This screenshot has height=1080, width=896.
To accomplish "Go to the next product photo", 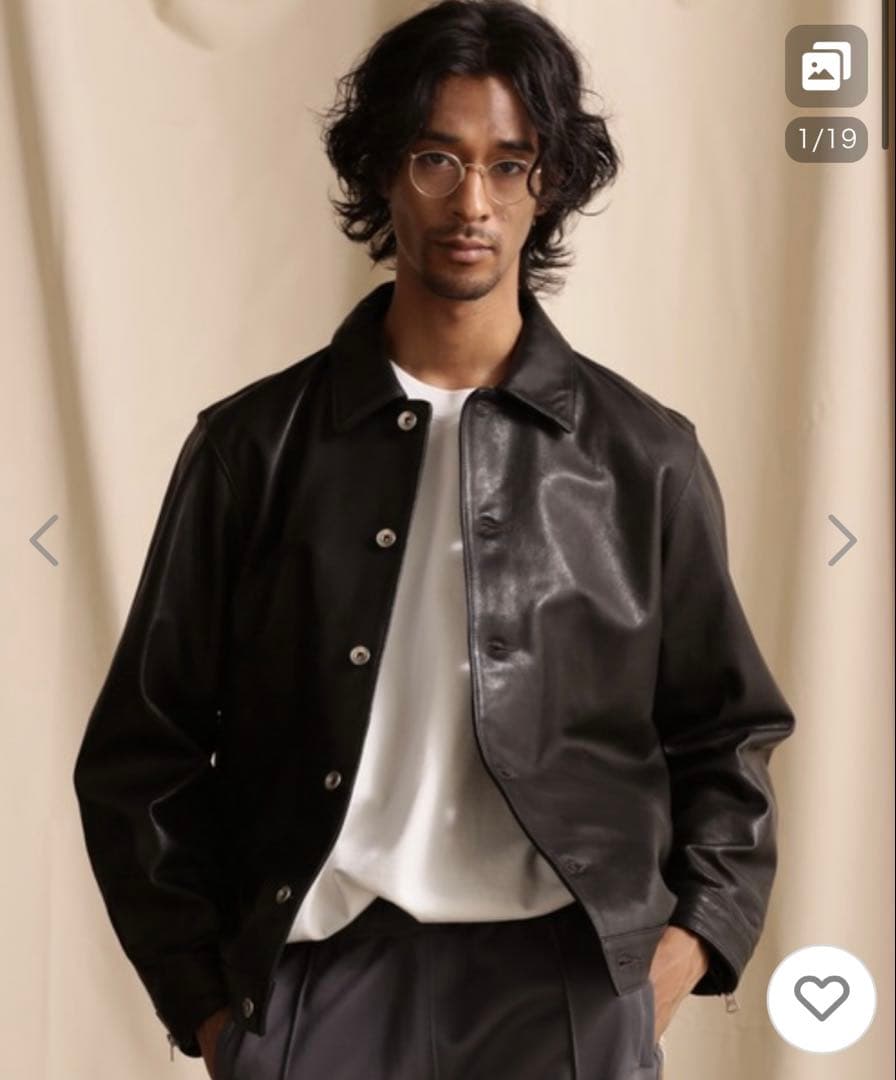I will 842,540.
